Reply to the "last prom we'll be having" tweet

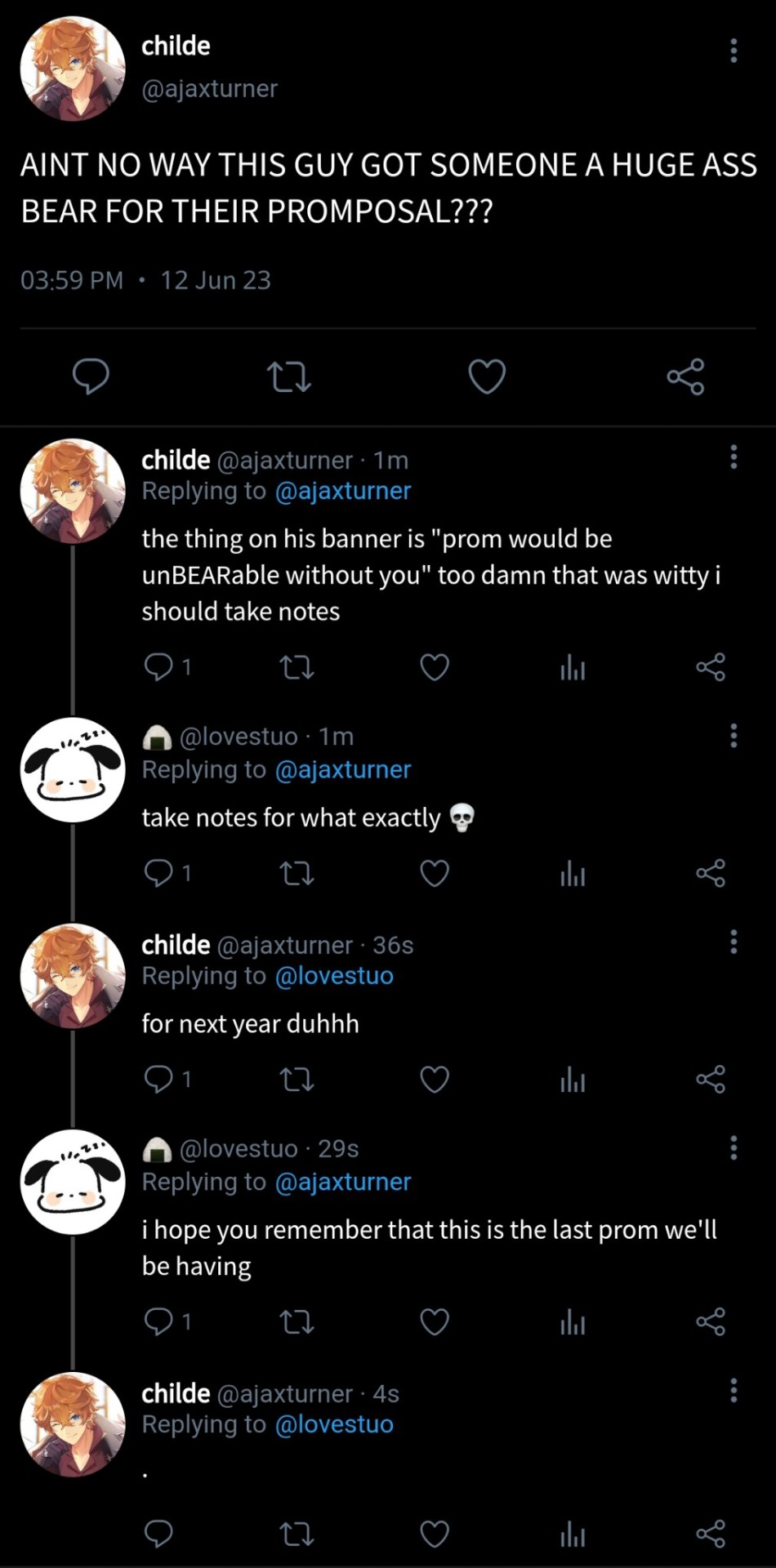(158, 1321)
